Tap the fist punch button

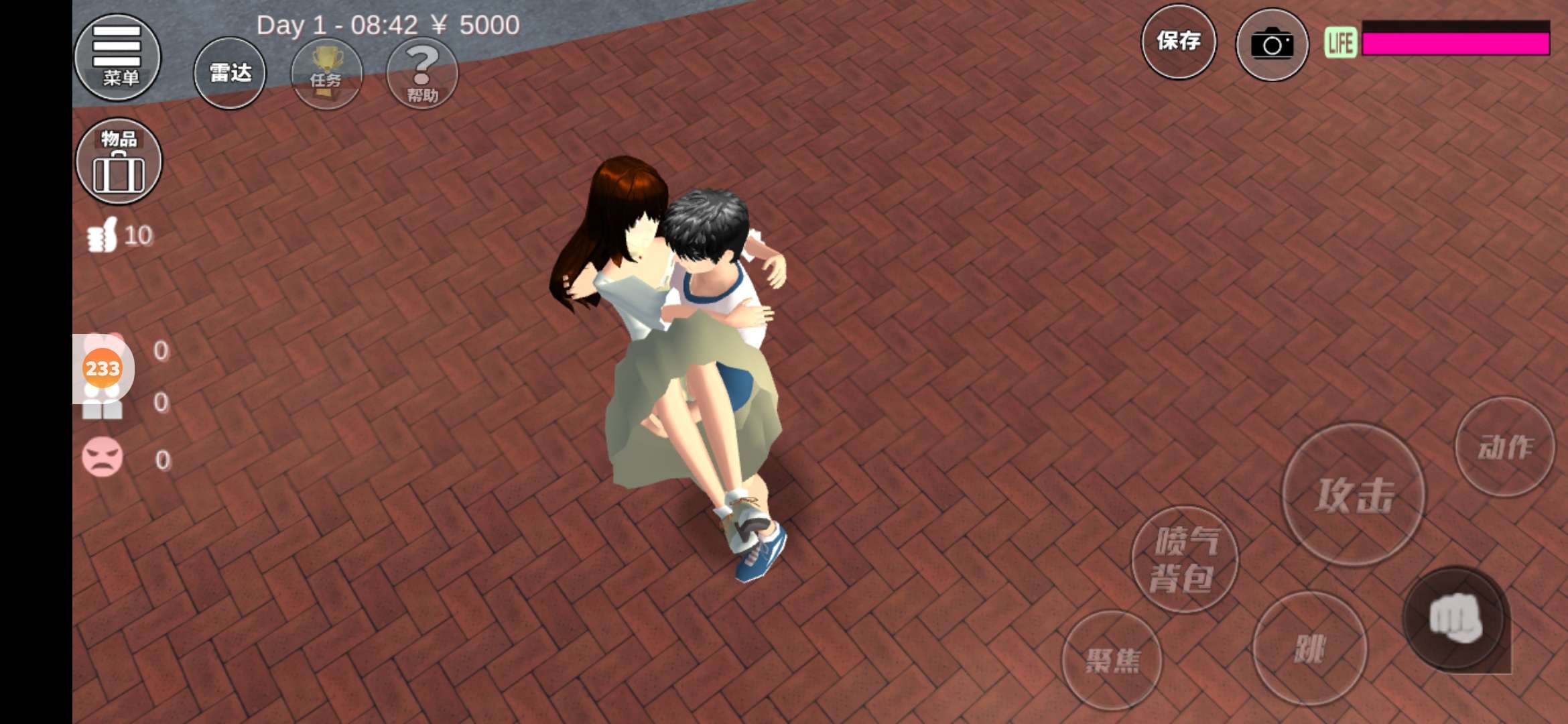pyautogui.click(x=1454, y=619)
